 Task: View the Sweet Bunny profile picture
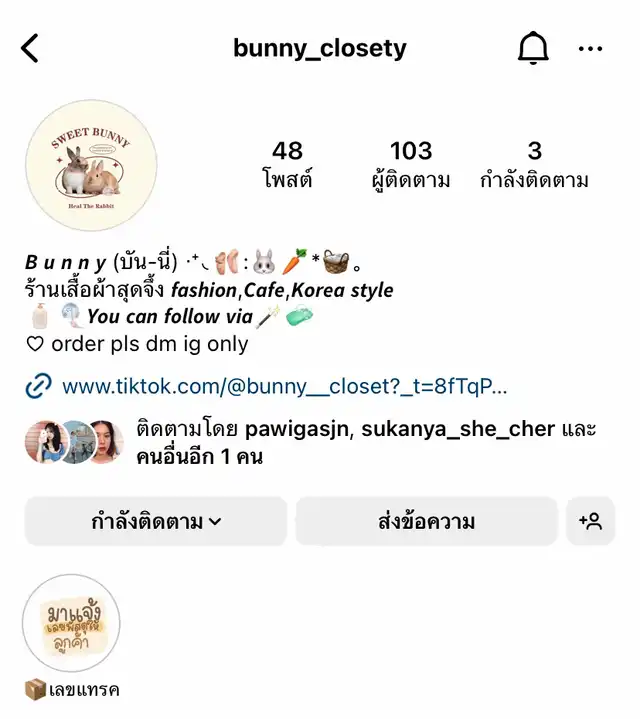tap(92, 166)
